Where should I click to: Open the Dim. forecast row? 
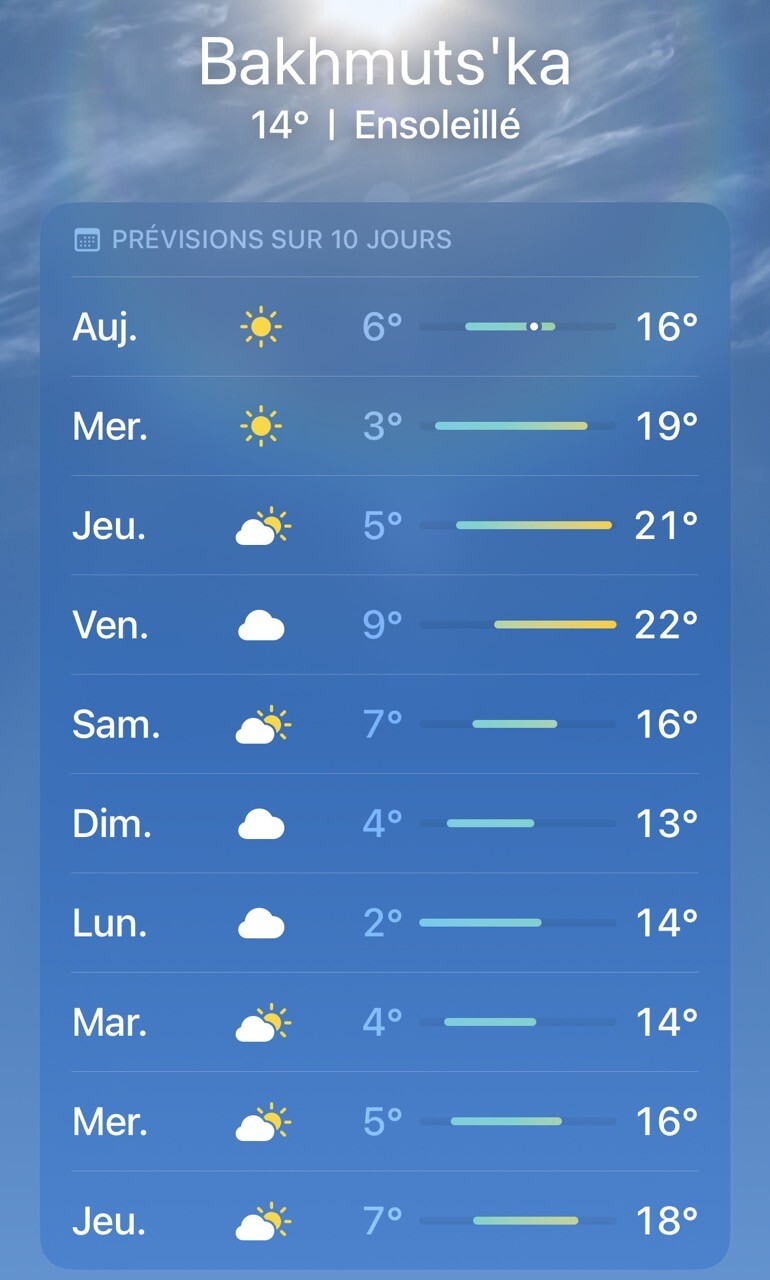click(385, 823)
